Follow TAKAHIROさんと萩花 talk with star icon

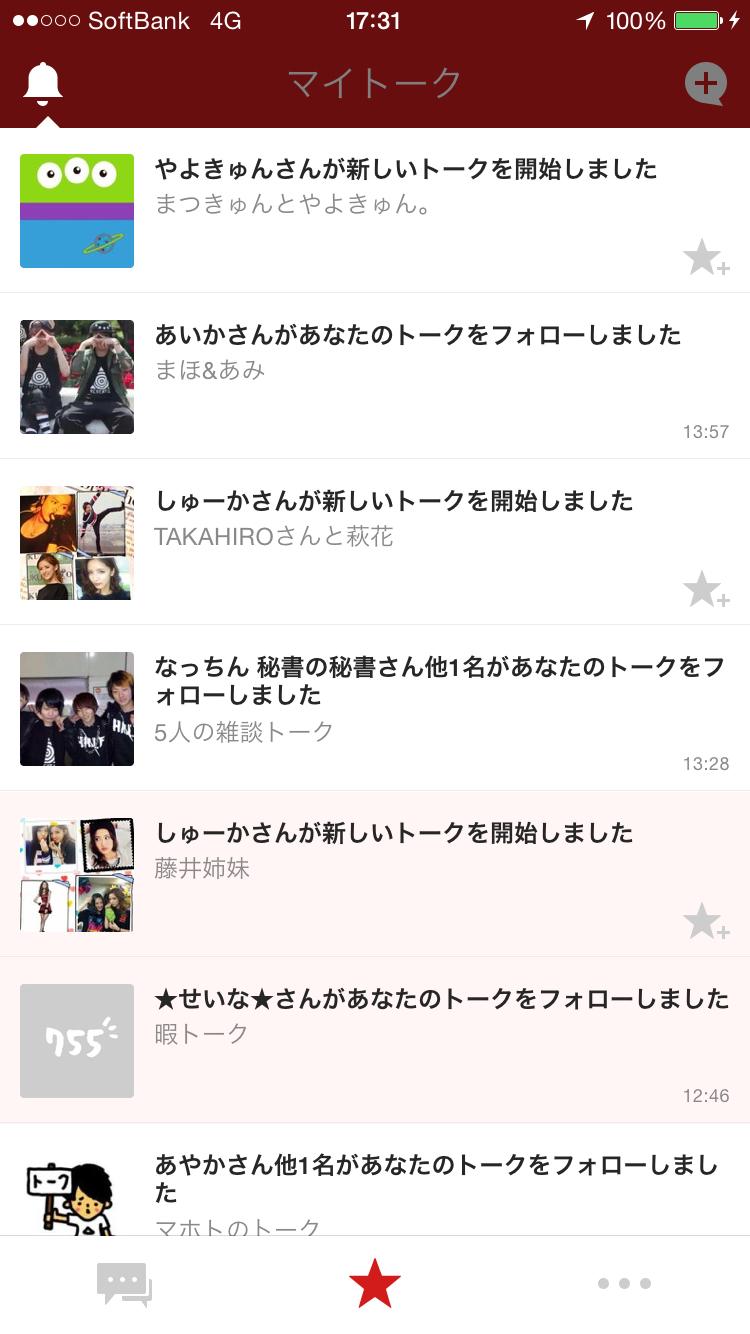tap(706, 590)
